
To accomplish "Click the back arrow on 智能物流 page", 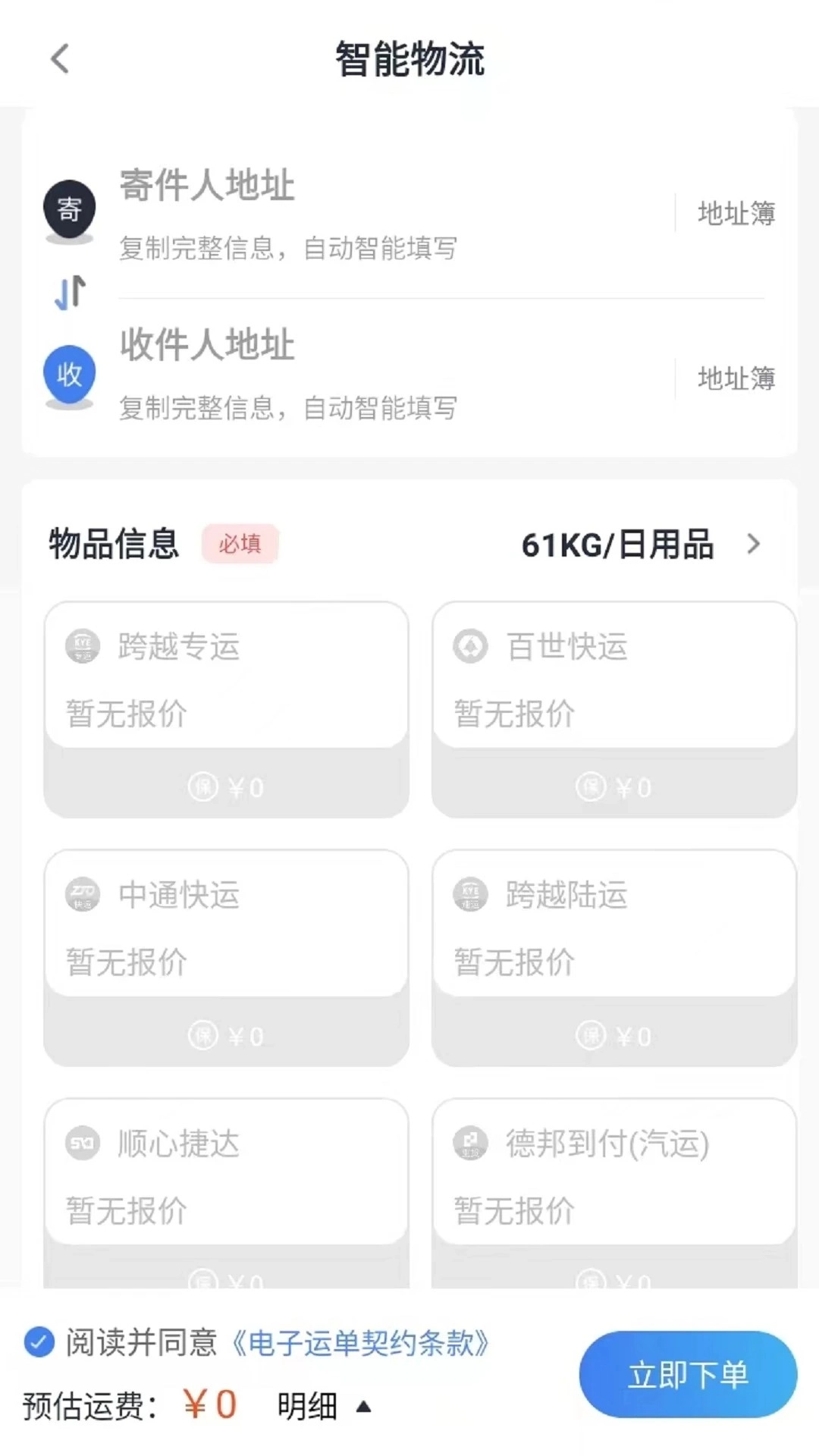I will click(60, 60).
